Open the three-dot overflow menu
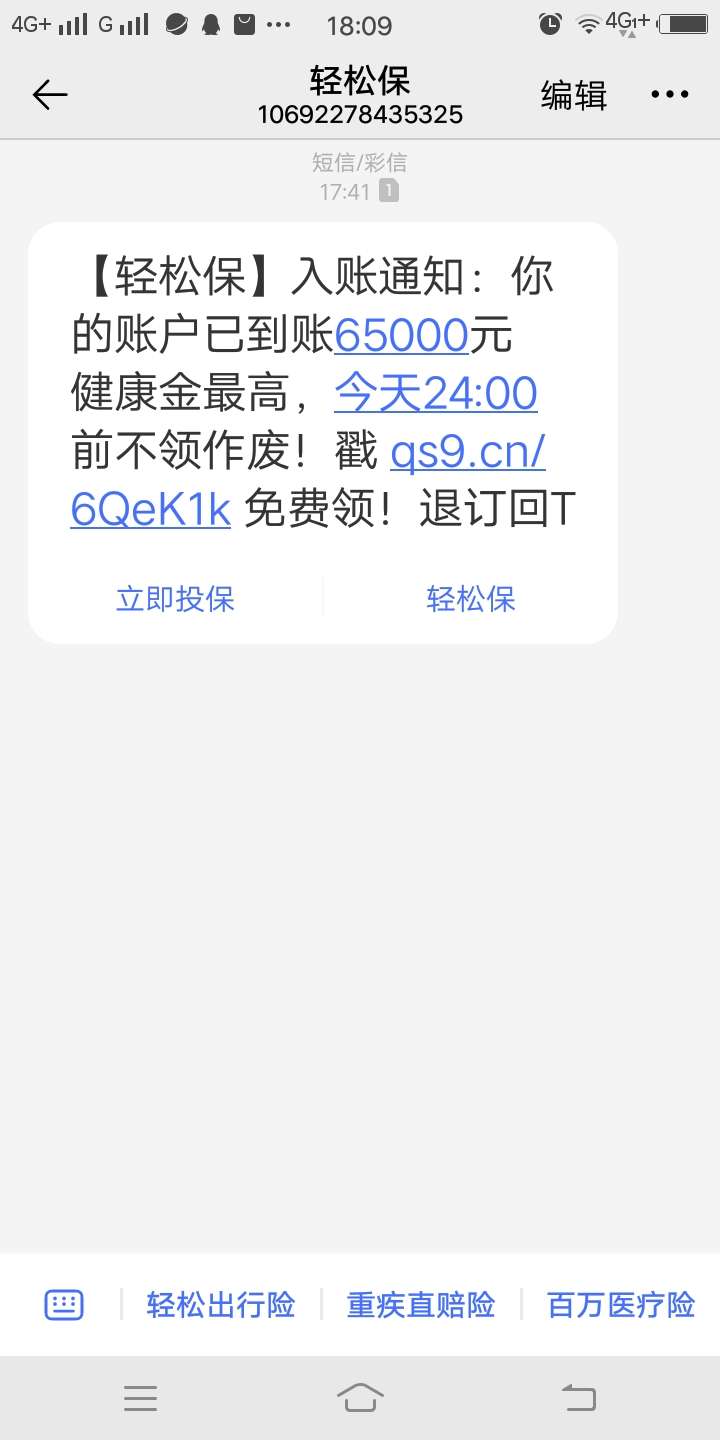720x1440 pixels. [x=670, y=95]
